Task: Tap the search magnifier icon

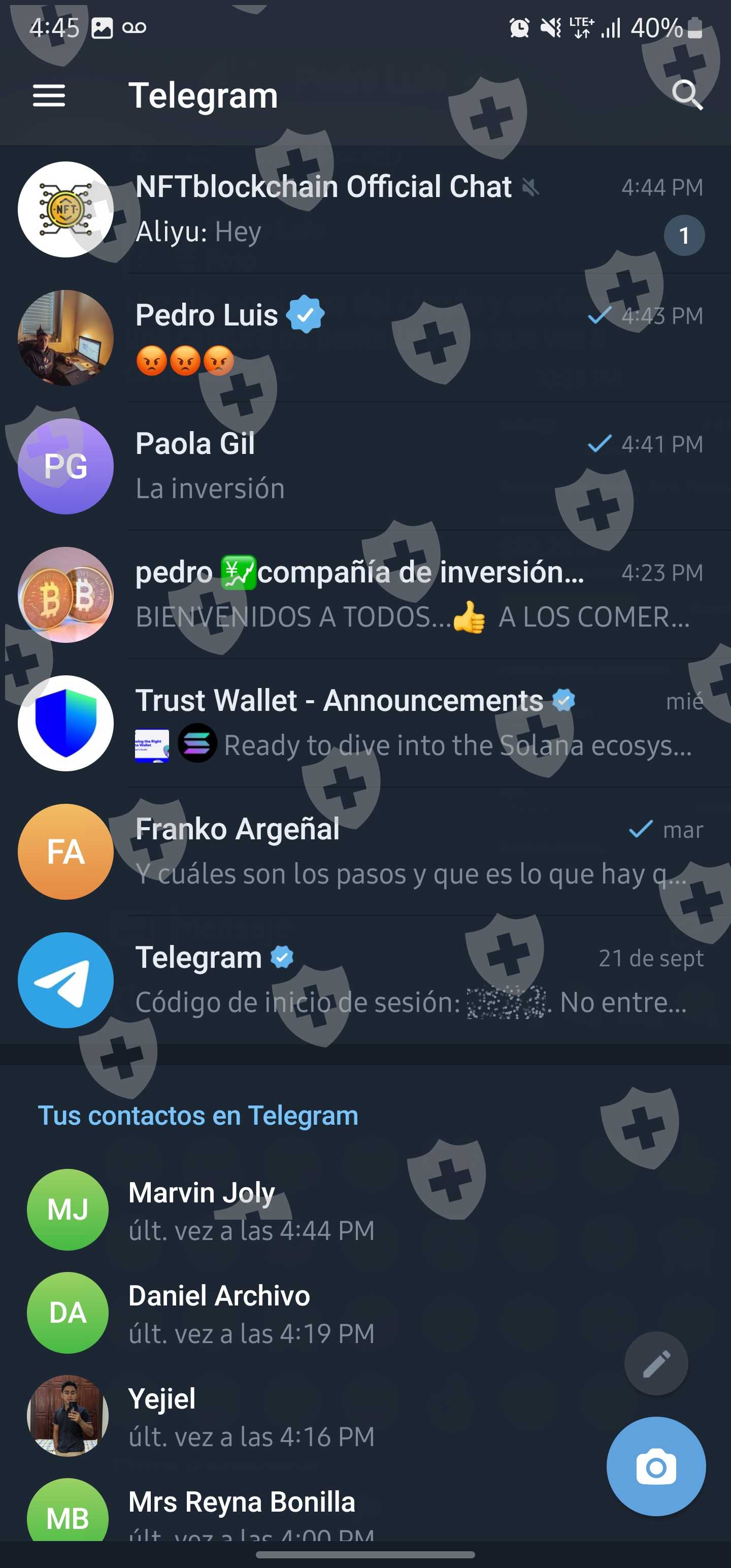Action: tap(687, 95)
